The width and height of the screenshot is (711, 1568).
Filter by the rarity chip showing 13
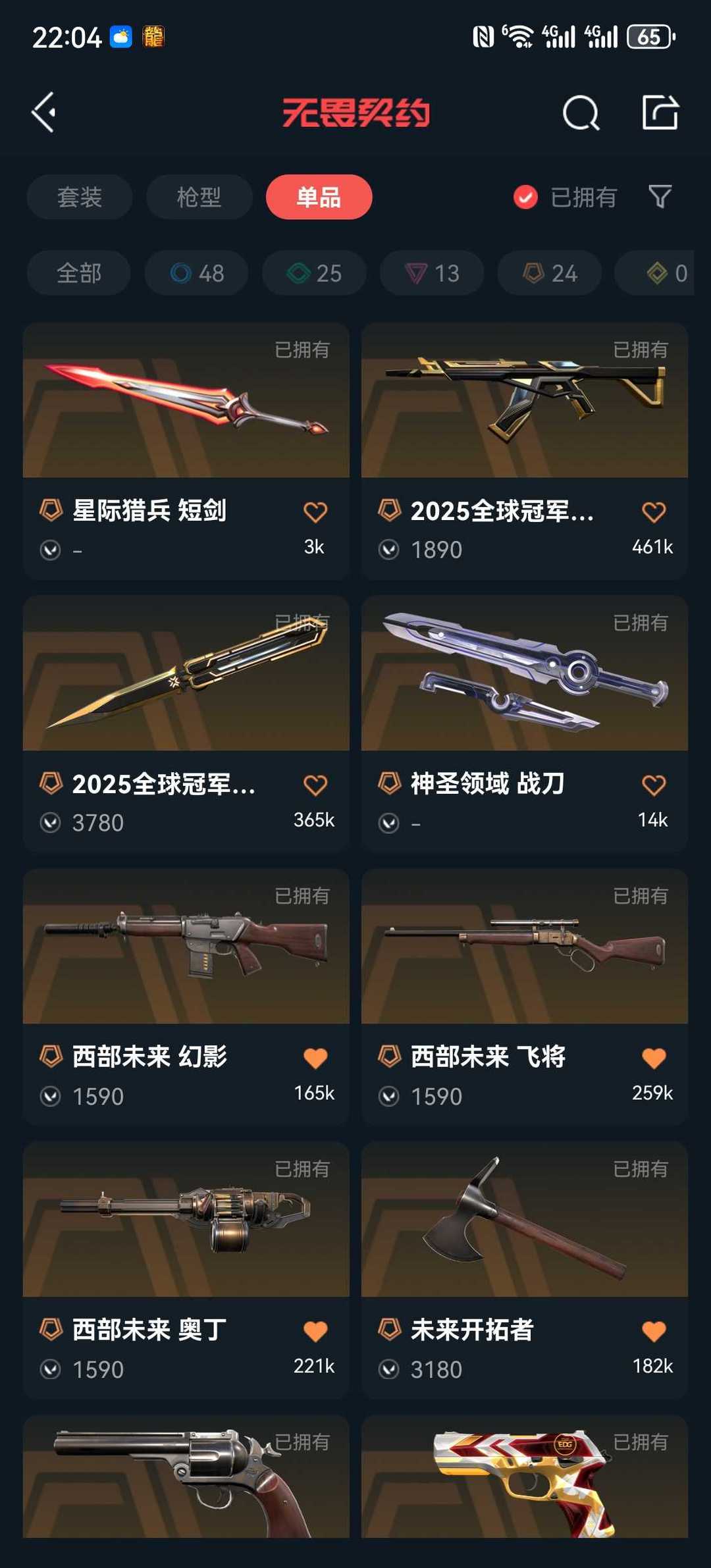[x=432, y=273]
